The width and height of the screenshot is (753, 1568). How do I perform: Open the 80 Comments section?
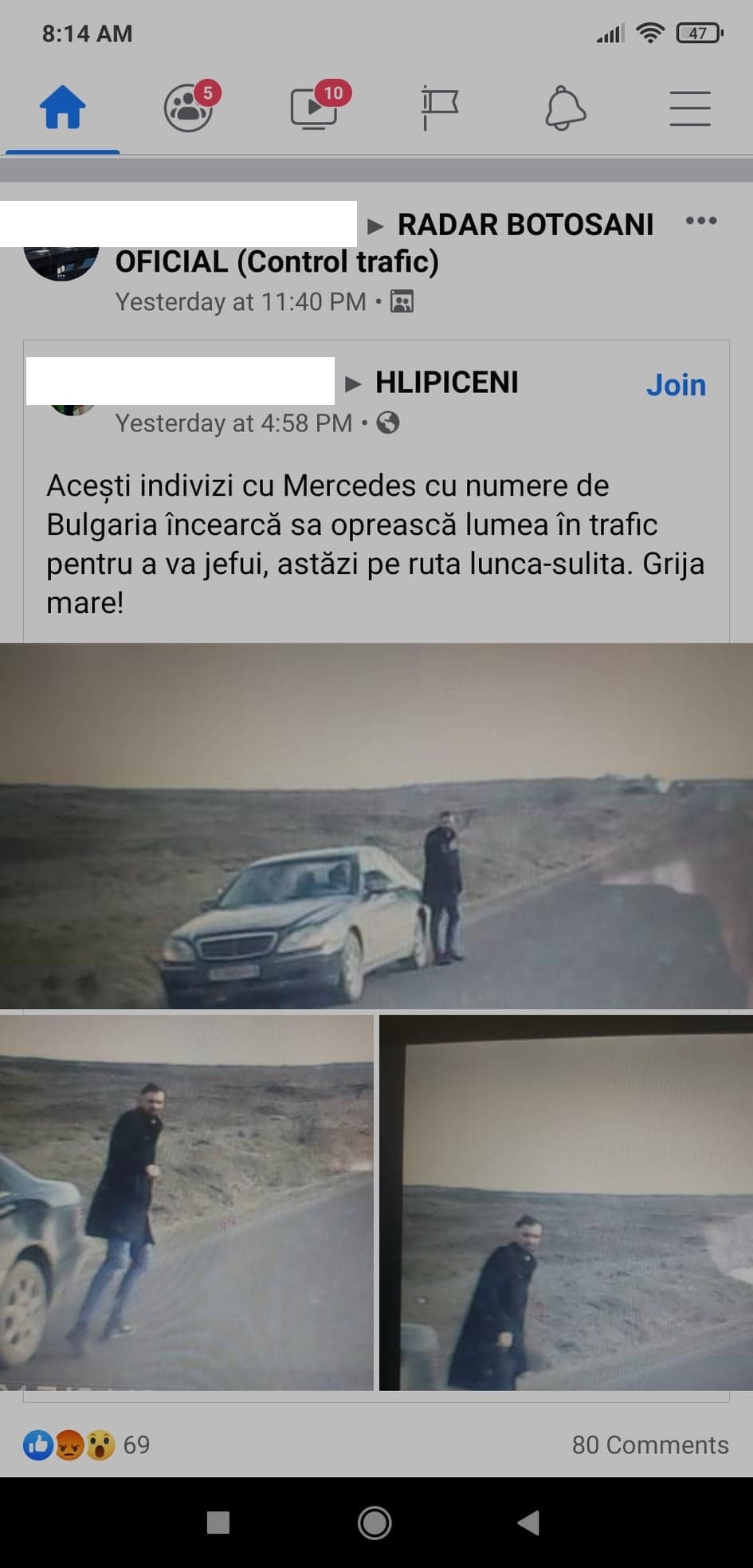coord(649,1444)
